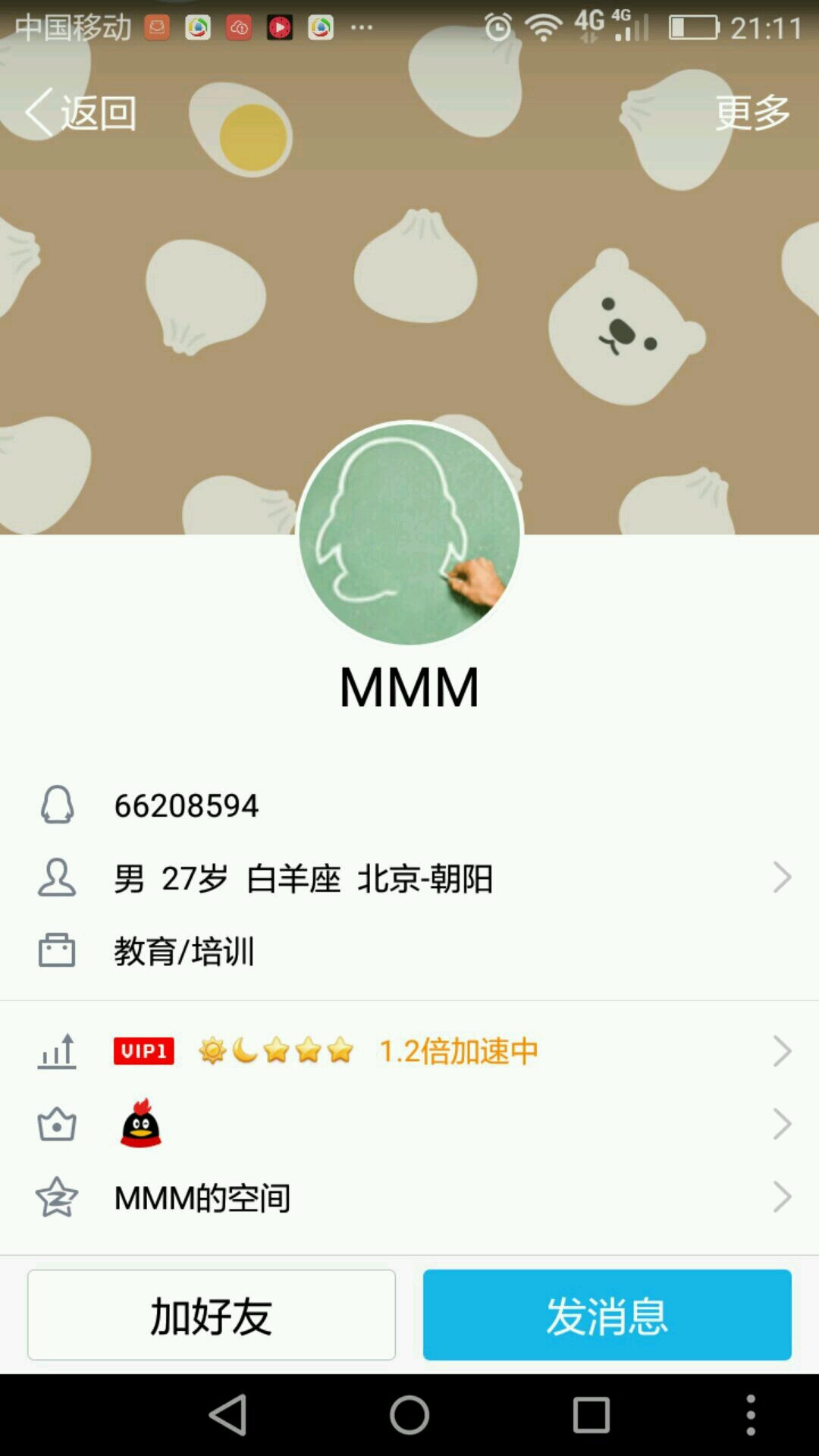
Task: Send a message via 发消息
Action: click(607, 1315)
